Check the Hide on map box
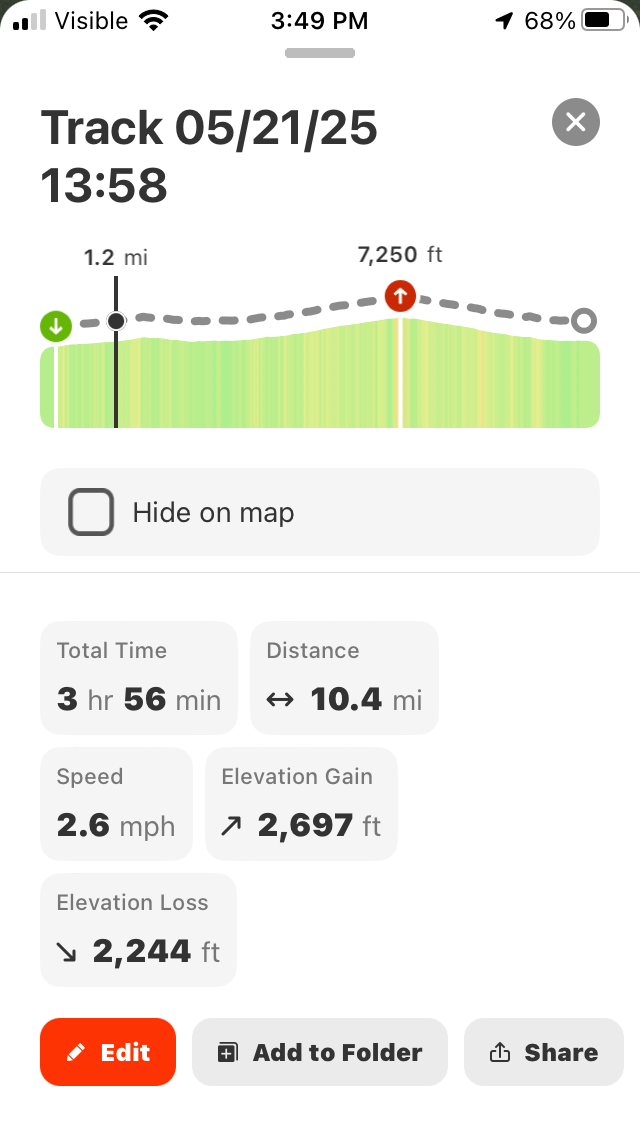 click(x=91, y=513)
